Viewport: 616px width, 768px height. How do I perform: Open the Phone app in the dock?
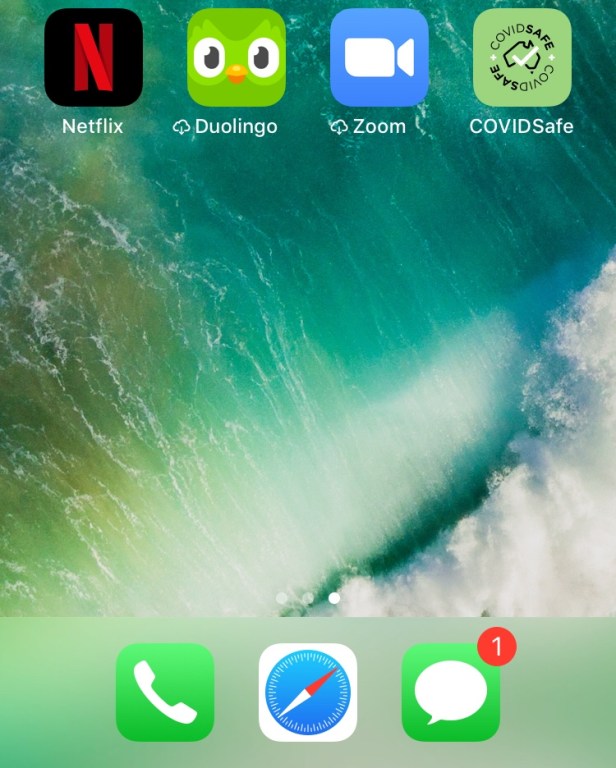(x=165, y=692)
